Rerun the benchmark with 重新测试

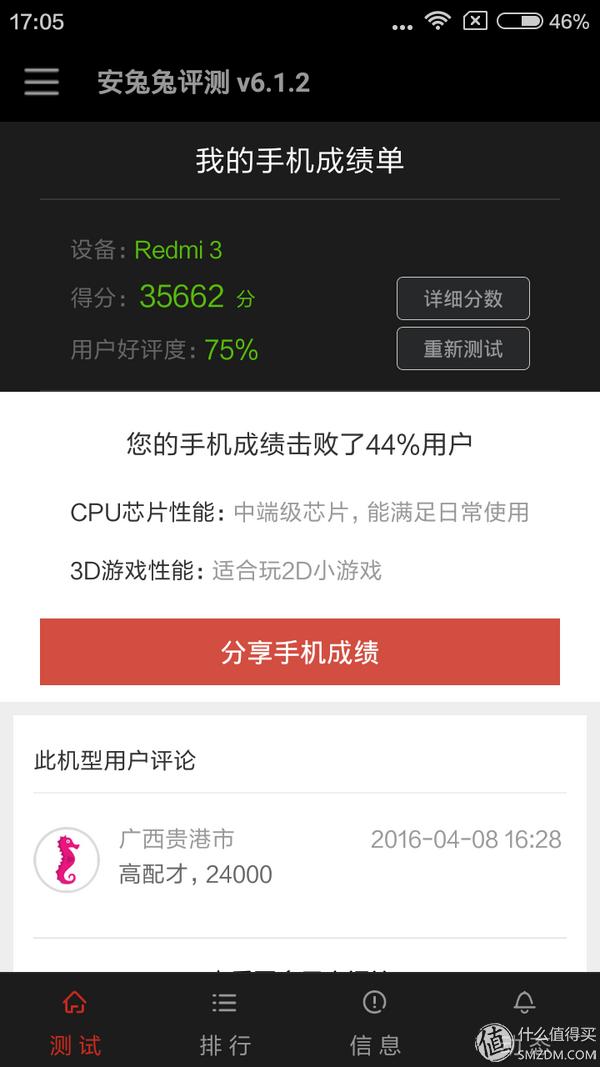tap(463, 349)
